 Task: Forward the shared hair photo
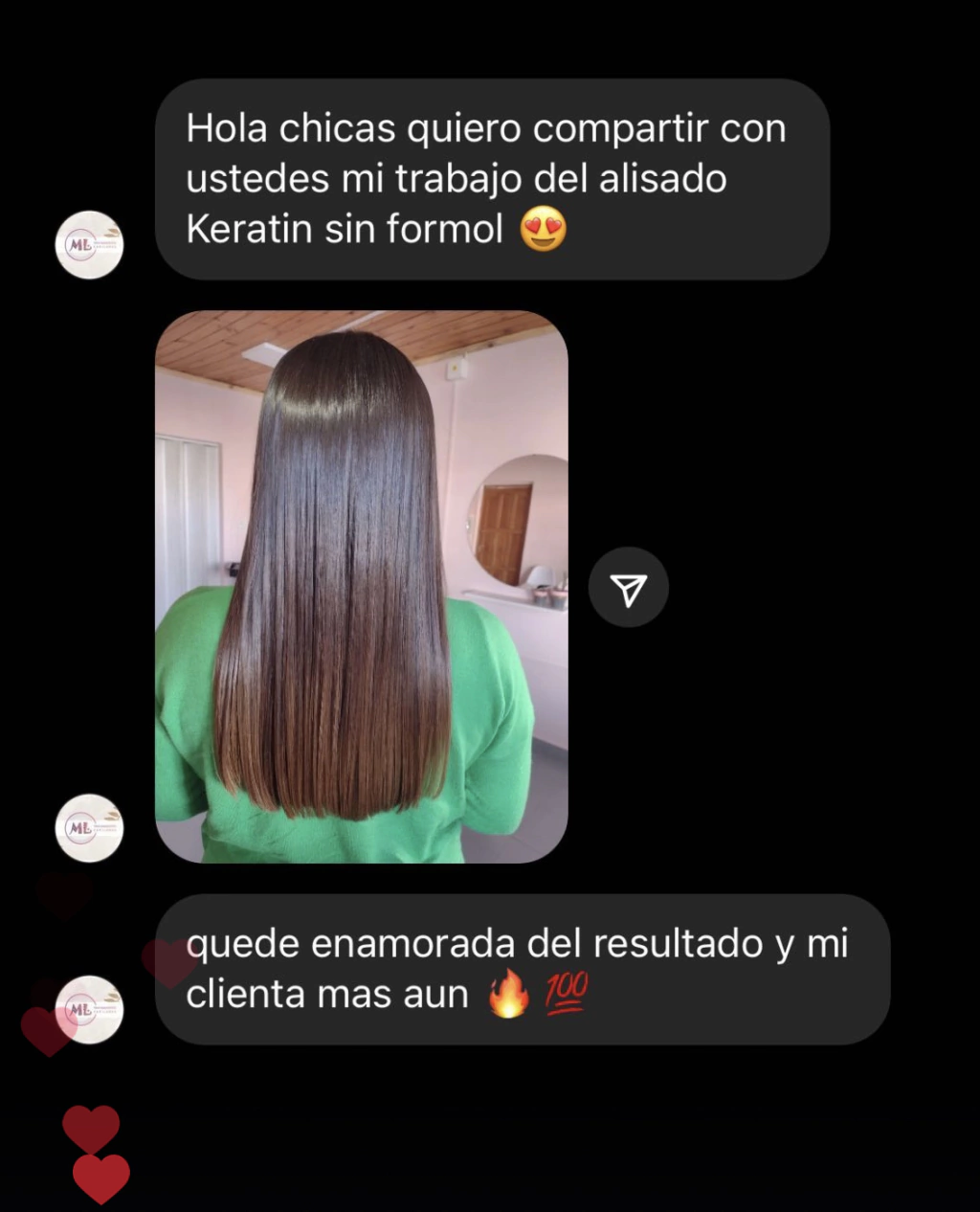[x=628, y=588]
